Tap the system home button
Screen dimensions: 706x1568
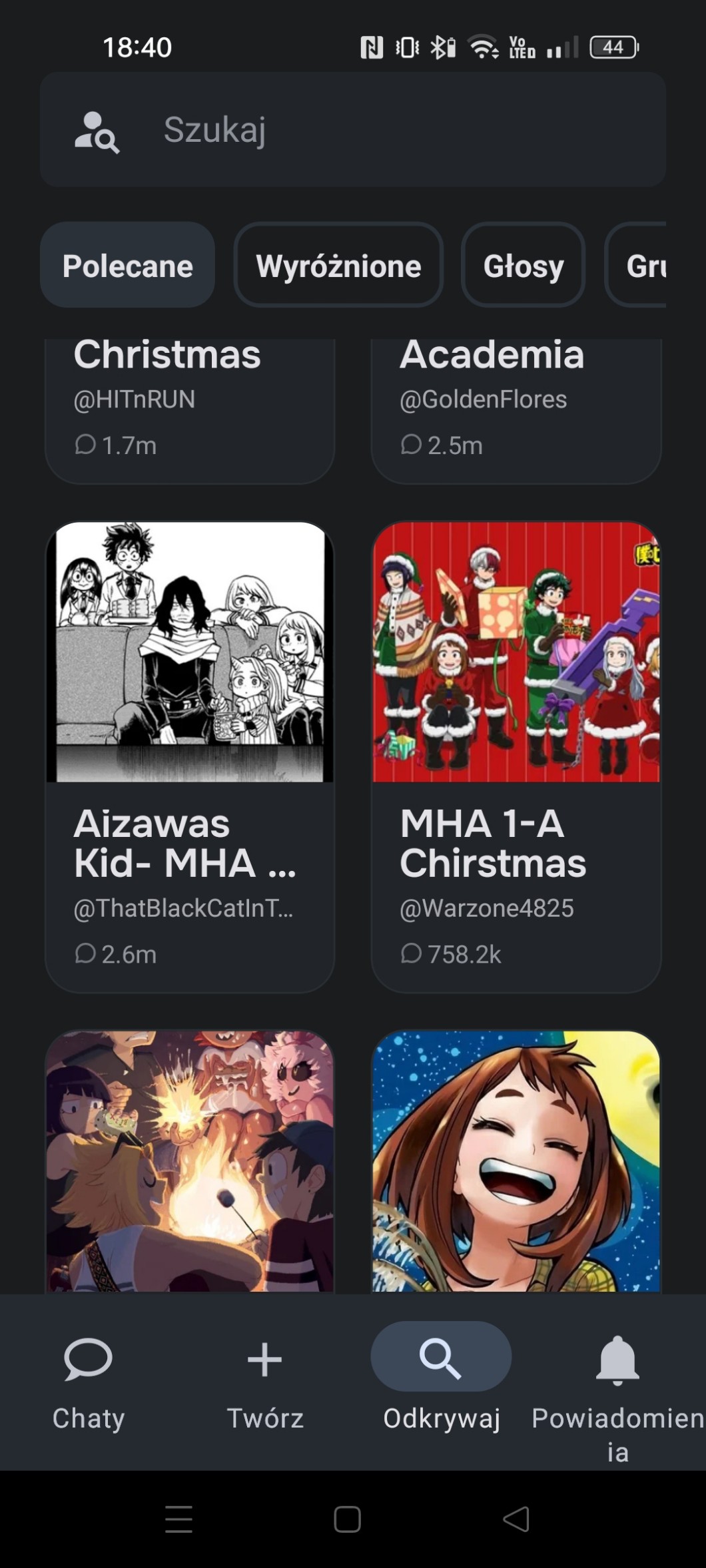click(347, 1519)
